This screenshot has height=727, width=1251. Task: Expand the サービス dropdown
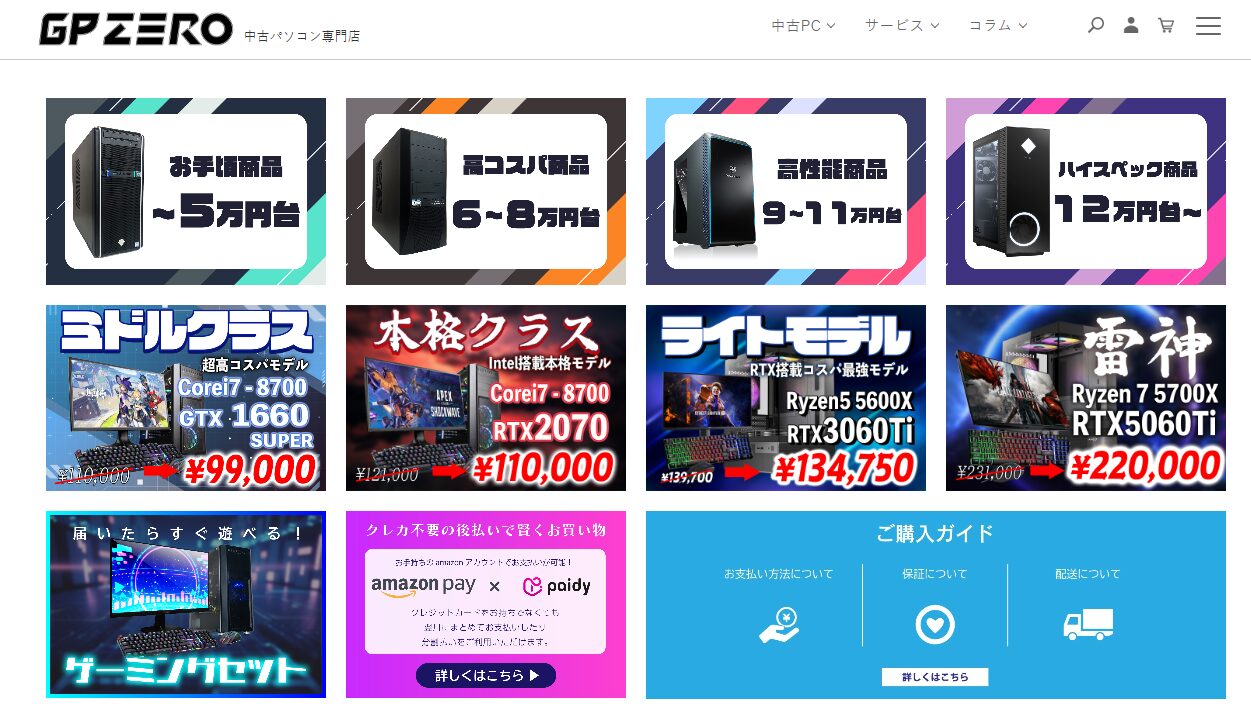(x=902, y=26)
